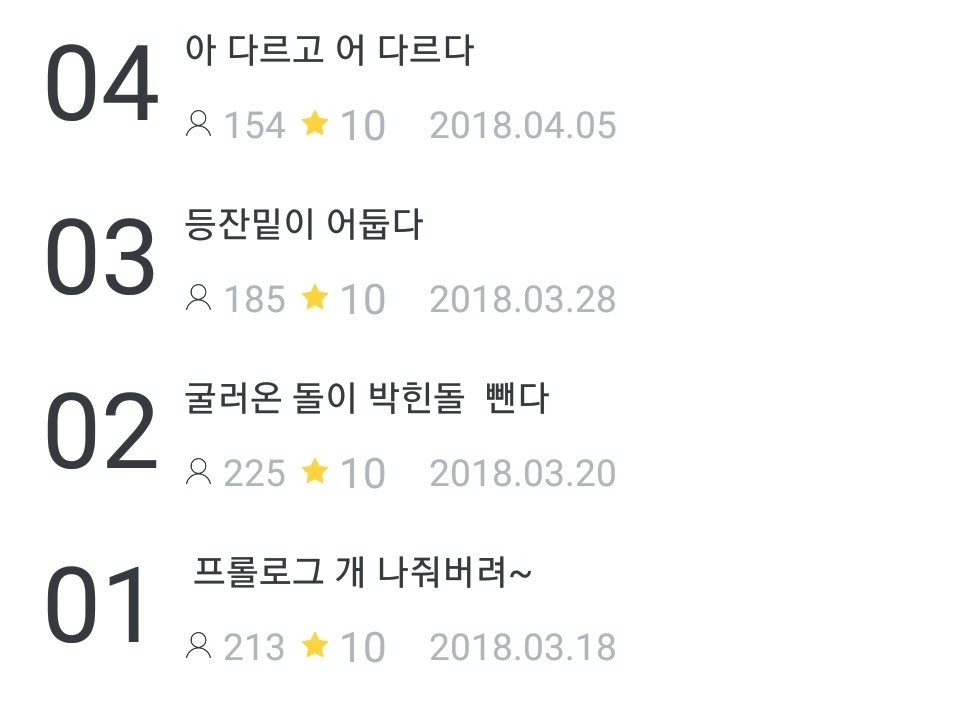958x719 pixels.
Task: Open episode 04 아 다르고 어 다르다
Action: click(x=329, y=50)
